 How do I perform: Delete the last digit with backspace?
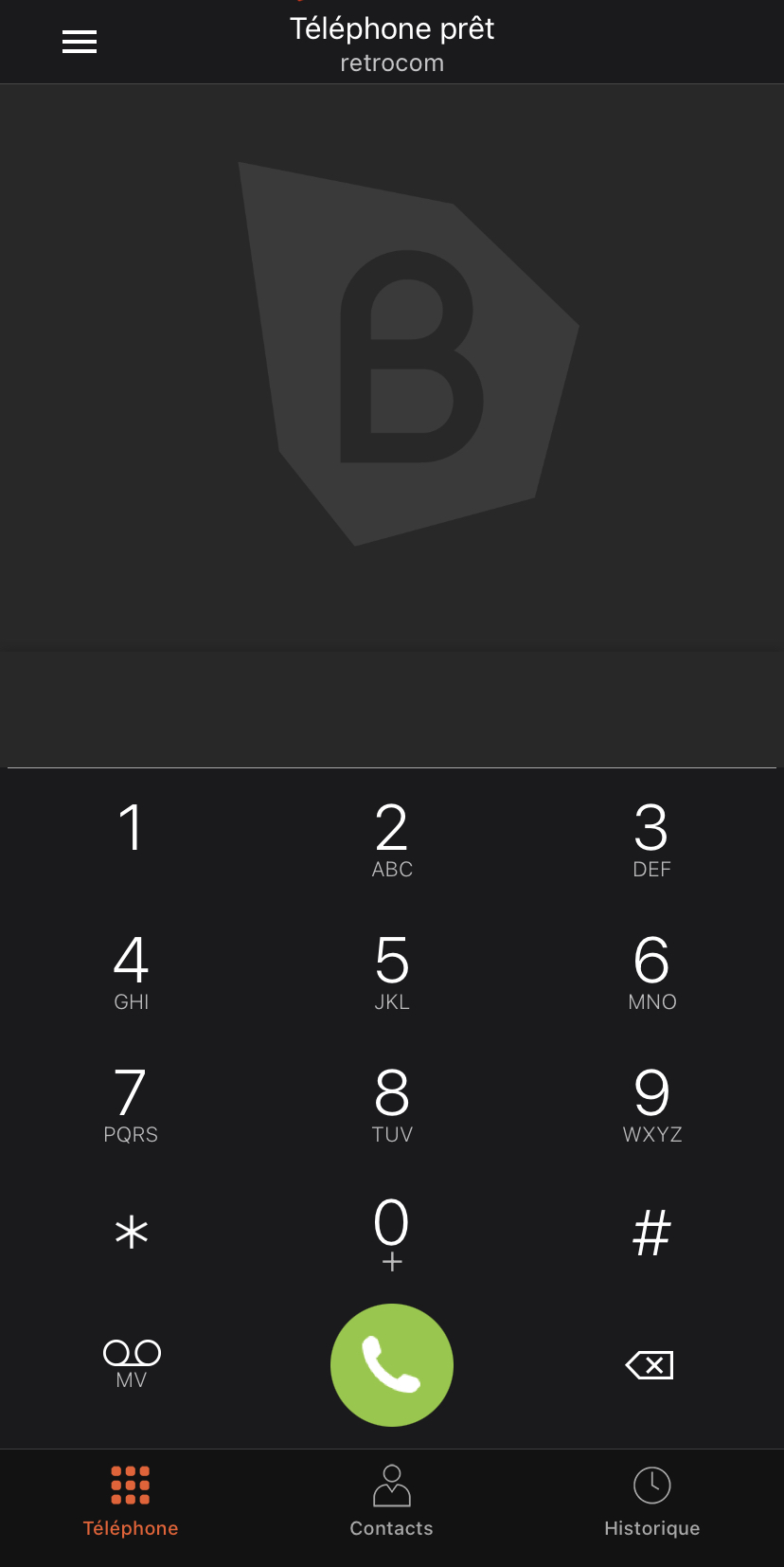650,1365
